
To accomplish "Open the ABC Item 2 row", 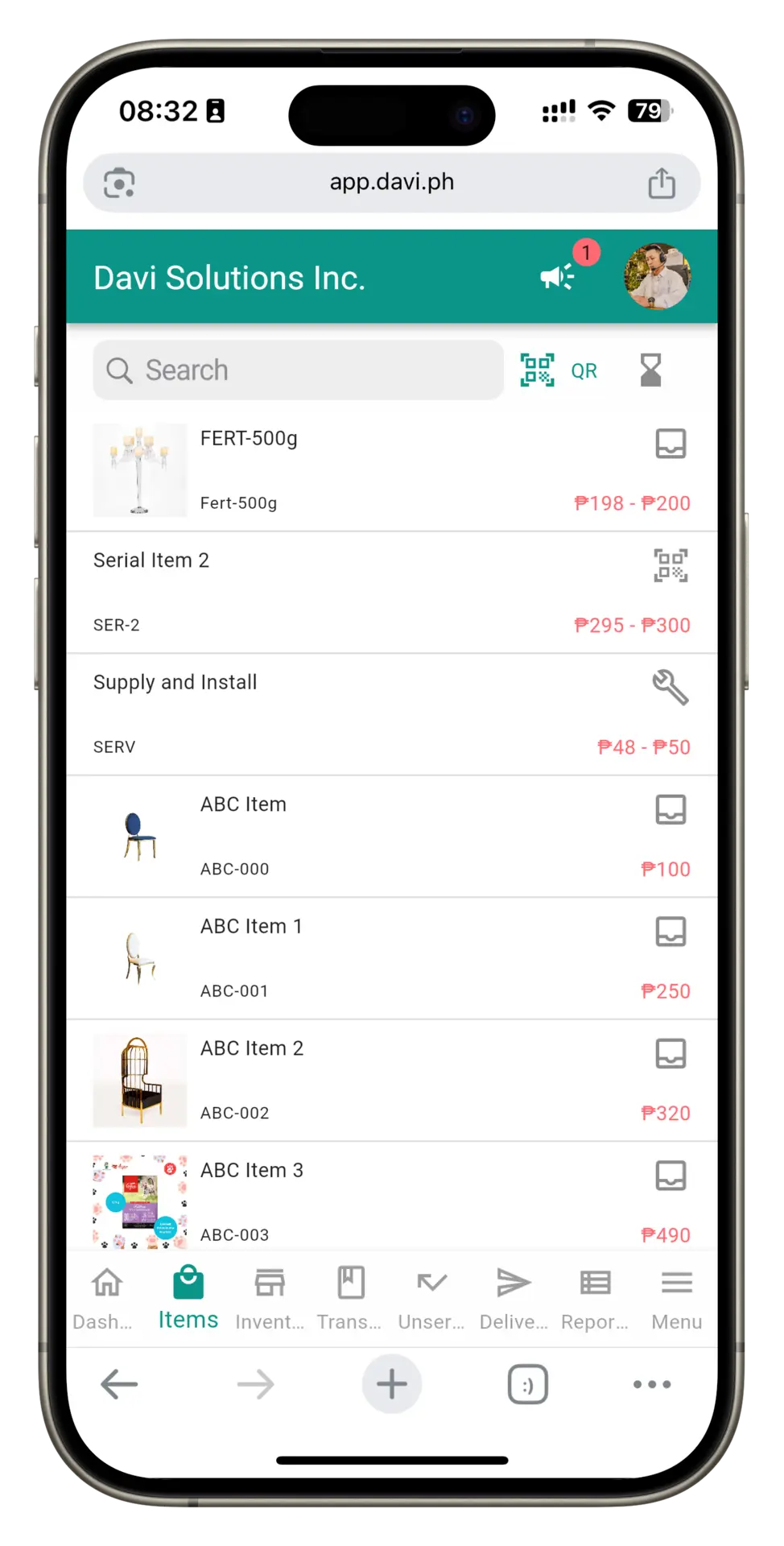I will click(x=391, y=1081).
